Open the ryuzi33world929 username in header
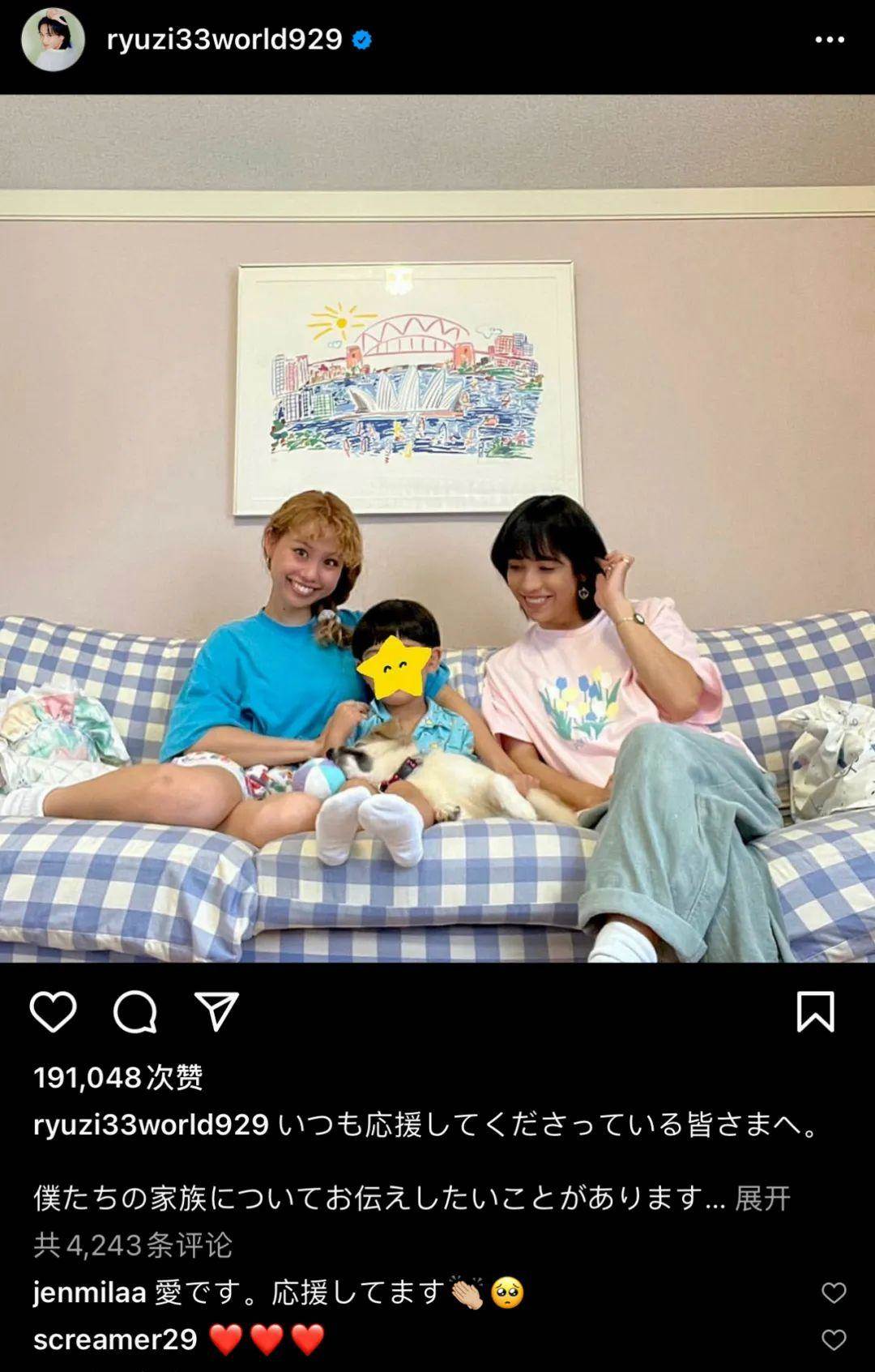This screenshot has width=875, height=1372. [x=224, y=40]
